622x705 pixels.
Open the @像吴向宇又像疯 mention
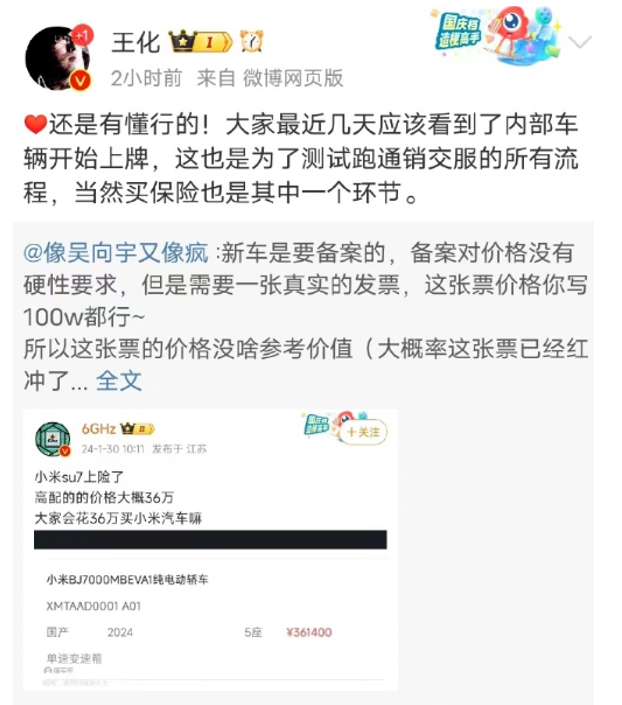point(126,254)
